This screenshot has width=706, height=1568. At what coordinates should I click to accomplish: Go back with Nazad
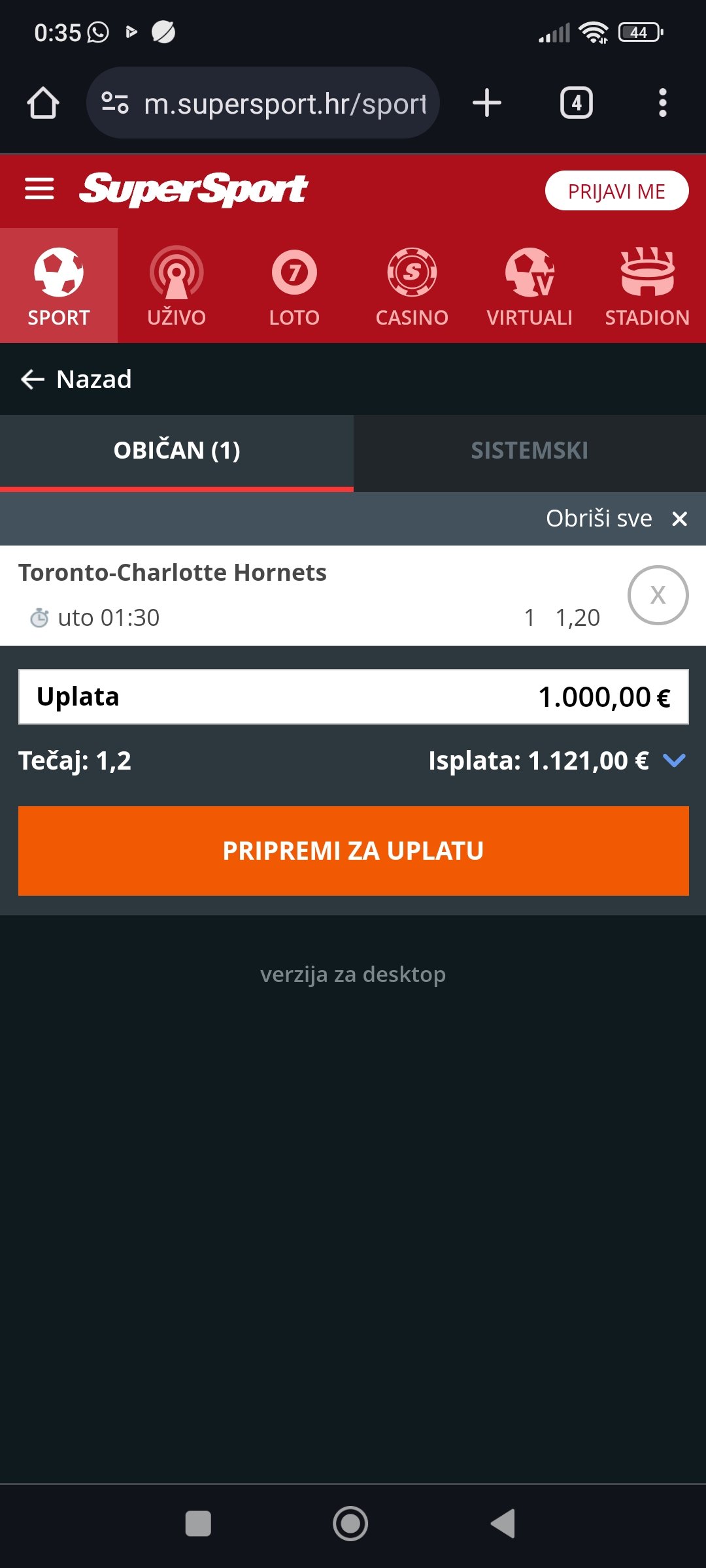77,379
